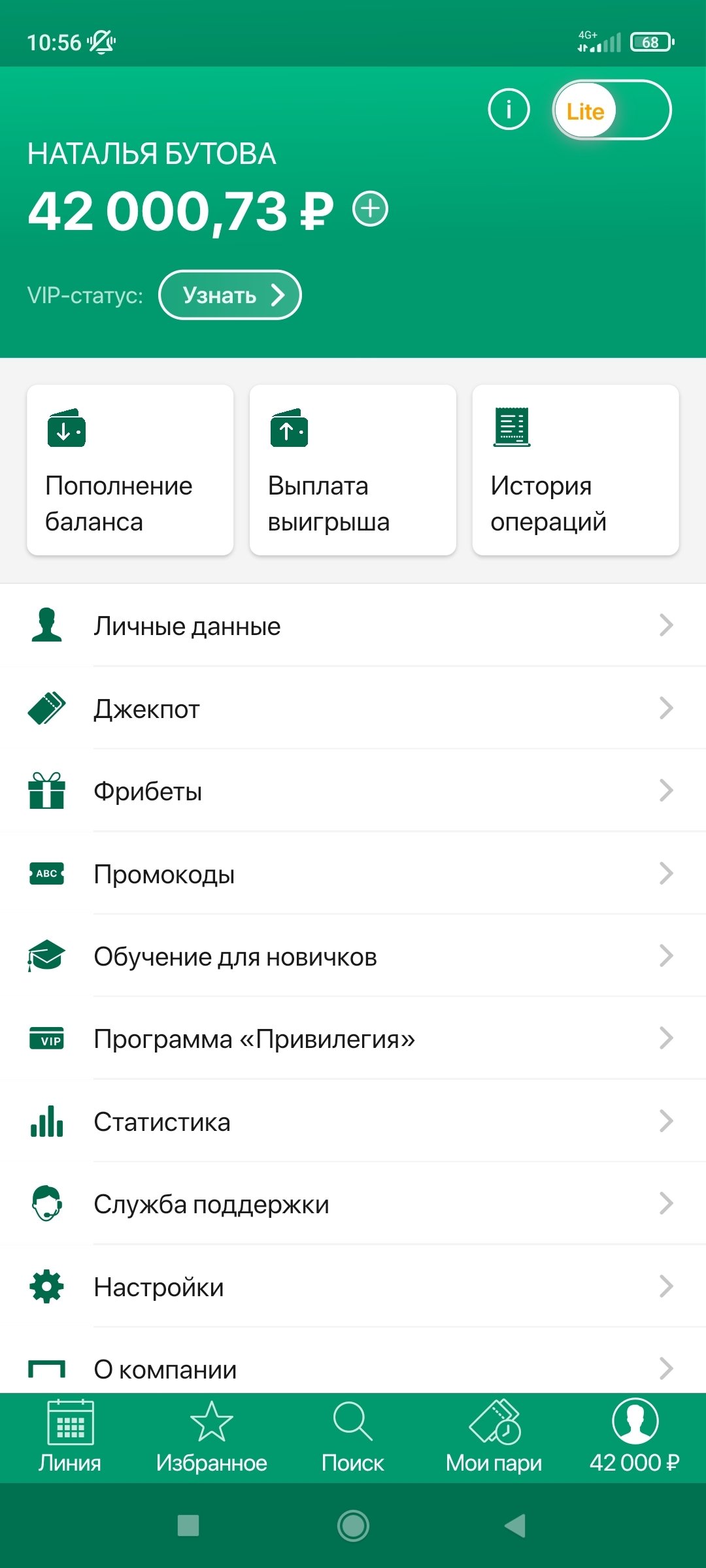Open Выплата выигрыша card
Viewport: 706px width, 1568px height.
(352, 470)
